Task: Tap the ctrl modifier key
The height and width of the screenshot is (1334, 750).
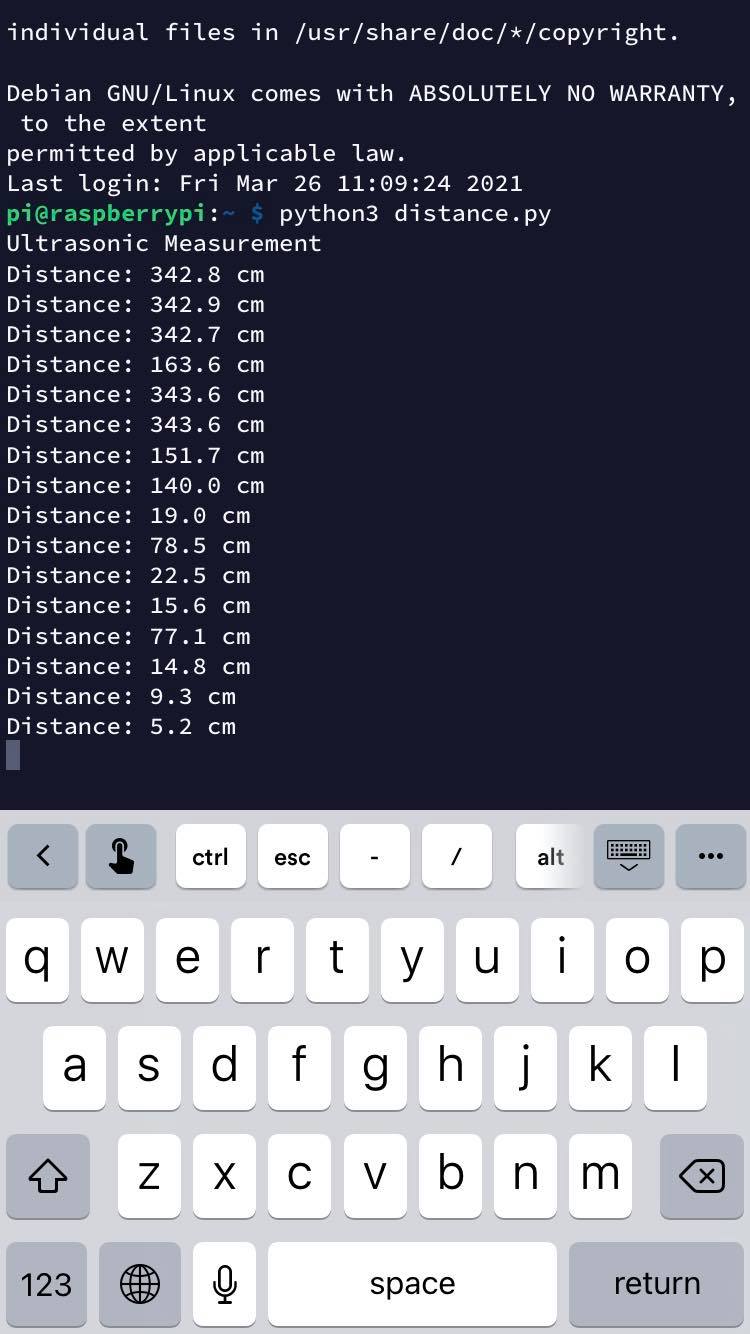Action: pyautogui.click(x=210, y=856)
